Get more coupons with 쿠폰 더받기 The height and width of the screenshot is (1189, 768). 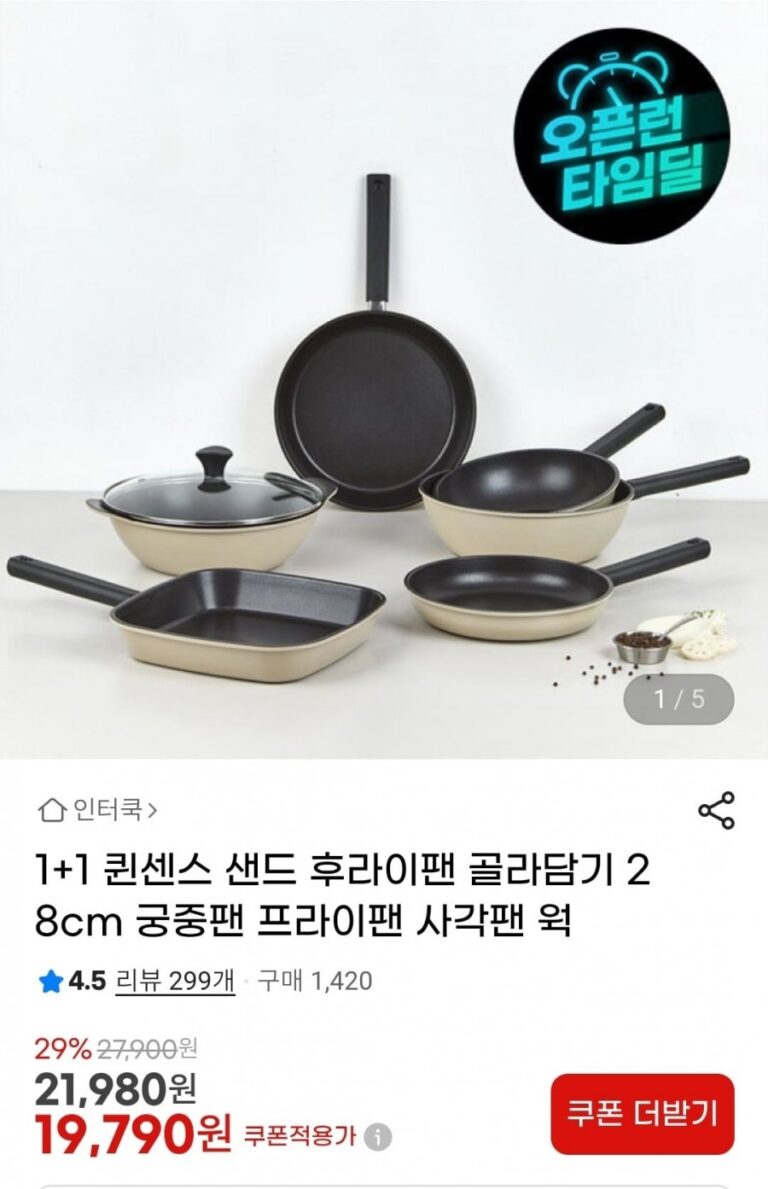tap(642, 1113)
